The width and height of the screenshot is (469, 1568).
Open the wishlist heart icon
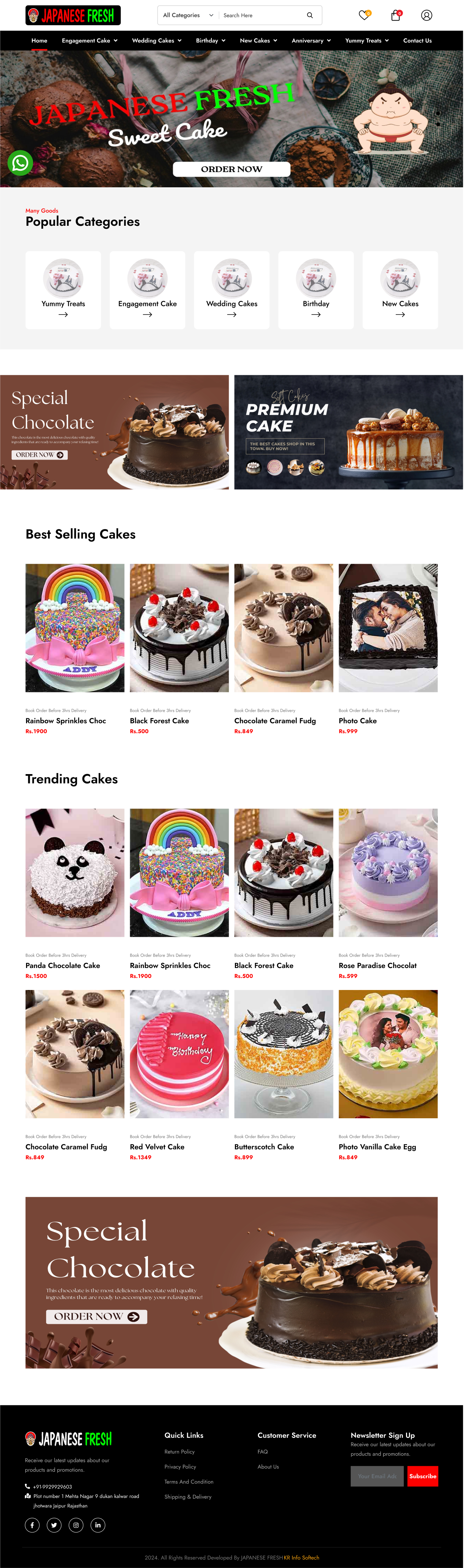click(364, 15)
